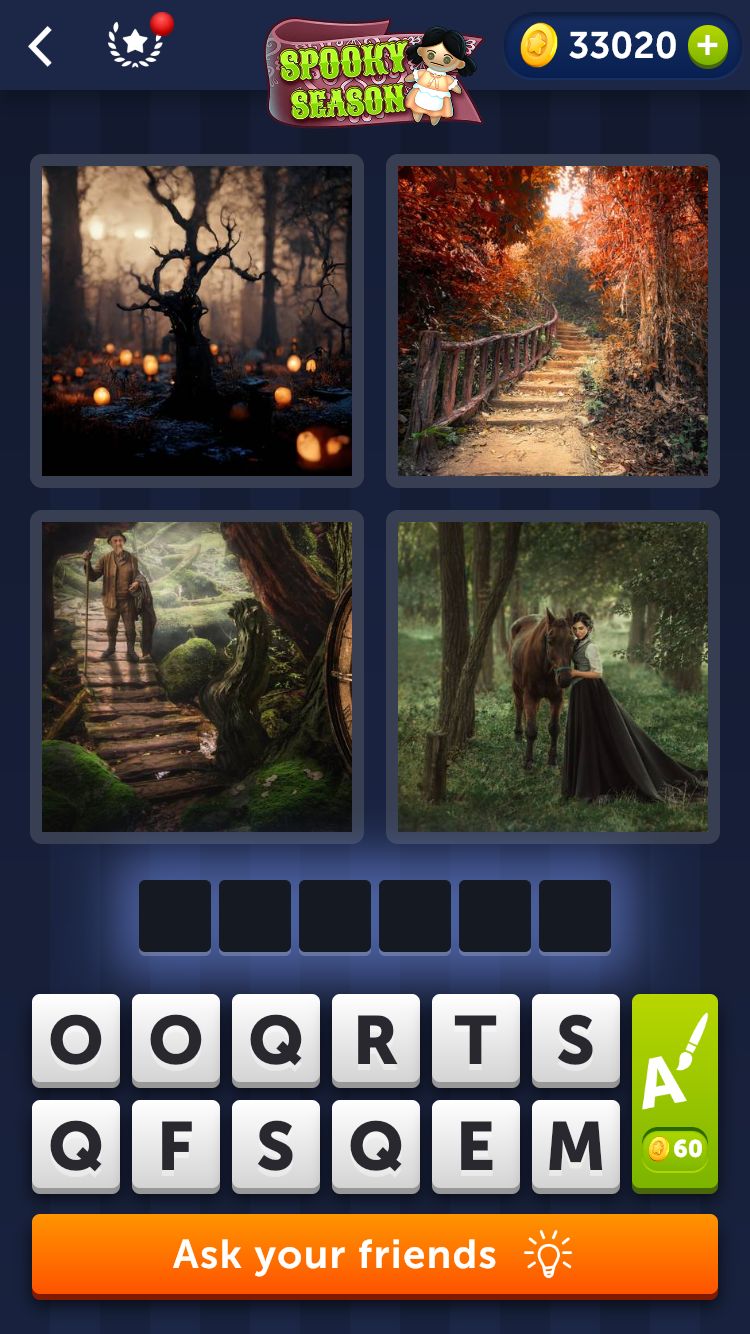
Task: Add more coins with the green plus
Action: [x=707, y=46]
